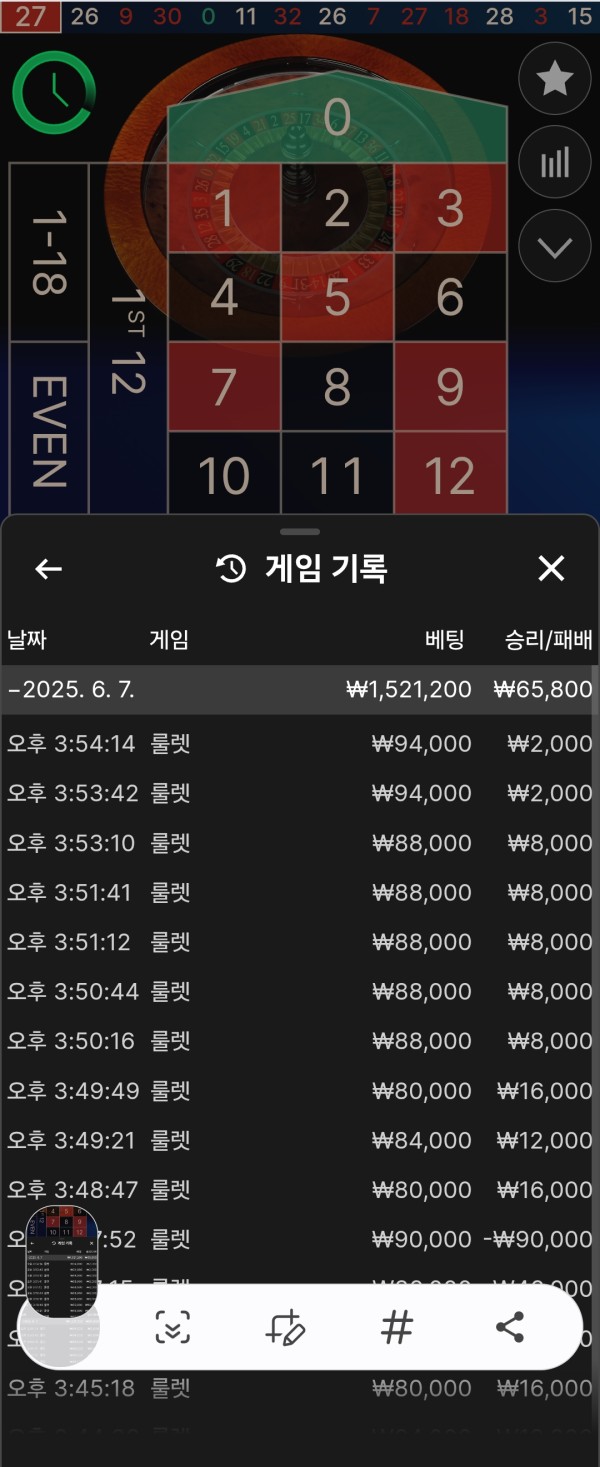Close the game history panel
This screenshot has height=1467, width=600.
coord(551,569)
